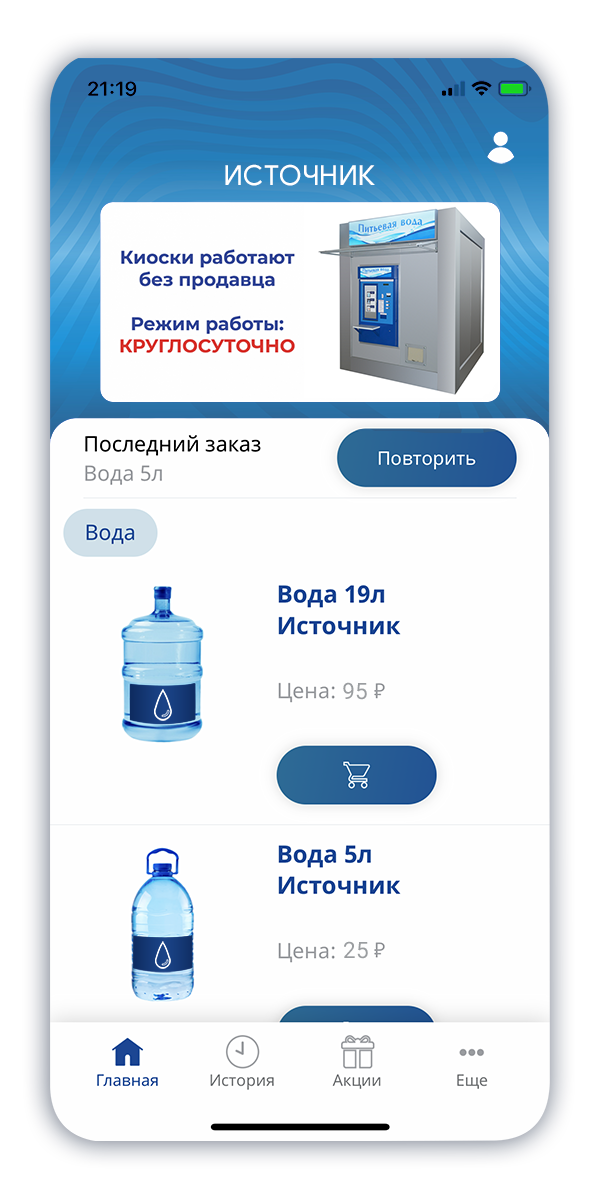600x1200 pixels.
Task: Show the Еще tab
Action: [472, 1063]
